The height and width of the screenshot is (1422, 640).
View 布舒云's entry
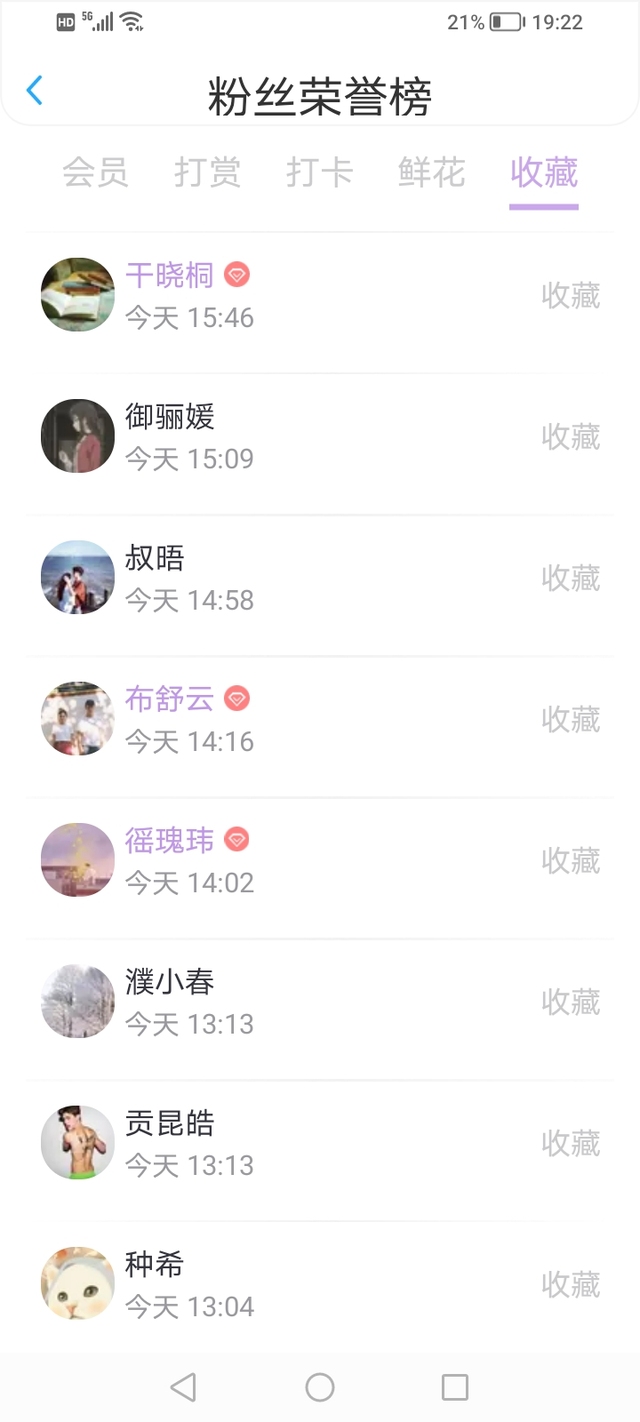(x=320, y=719)
